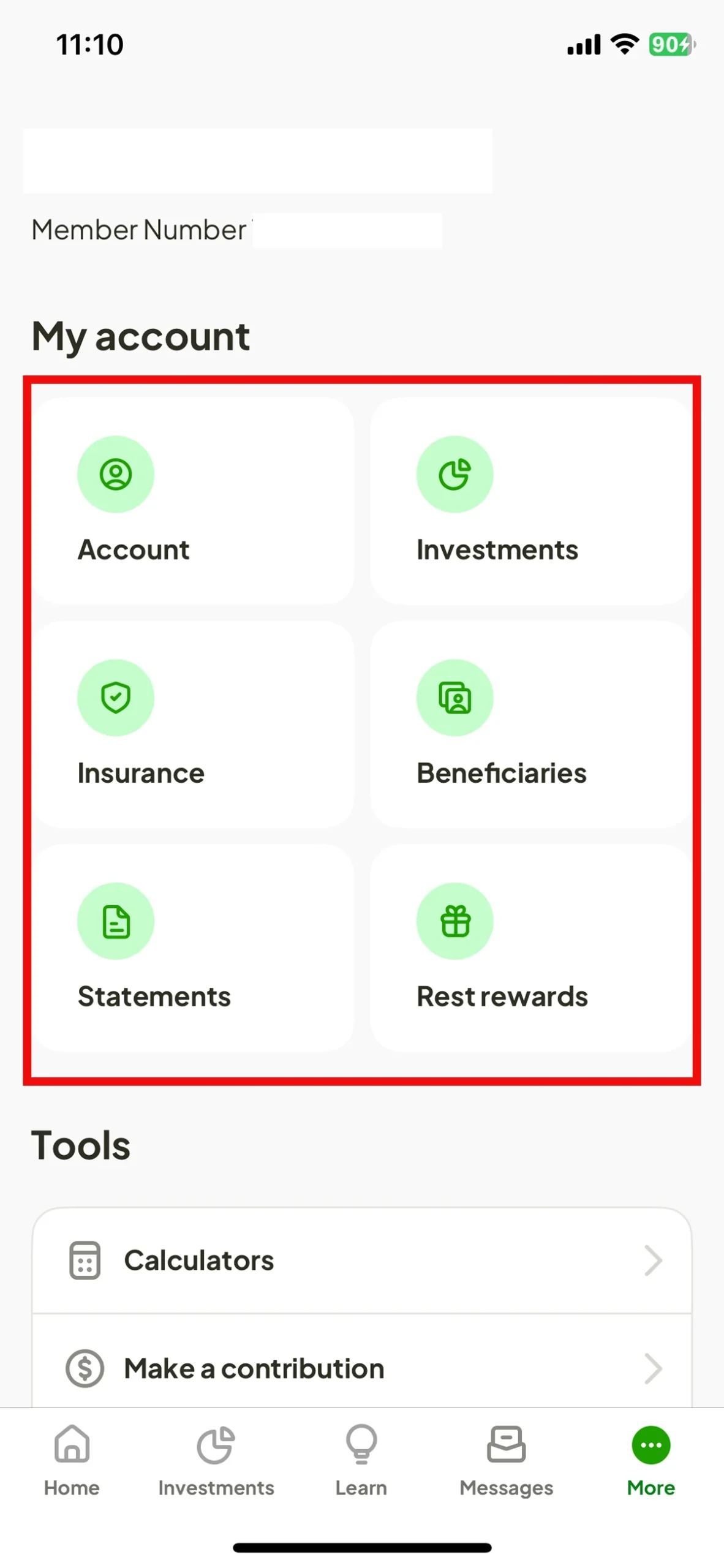Open the Investments card under My account
Screen dimensions: 724x1568
tap(530, 501)
